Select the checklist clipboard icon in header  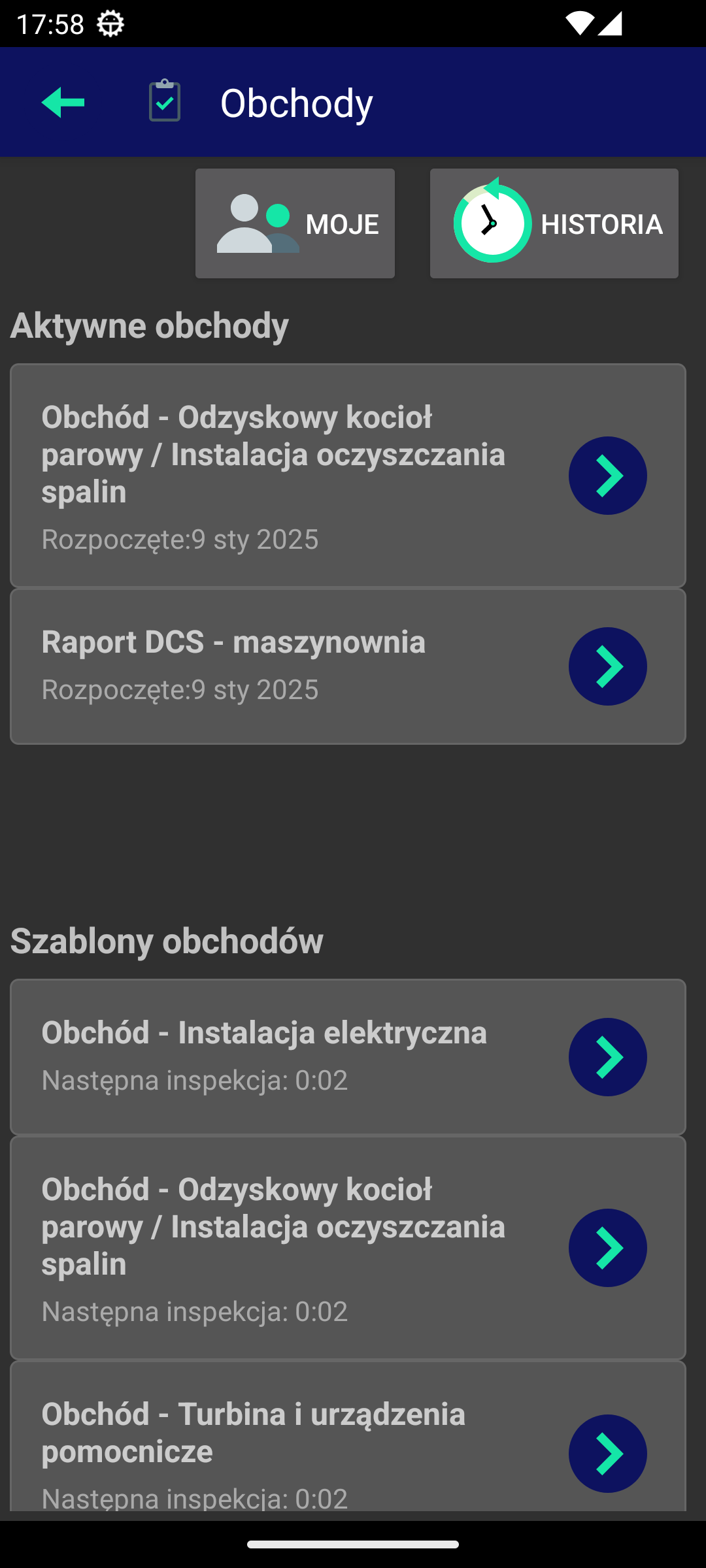[165, 101]
